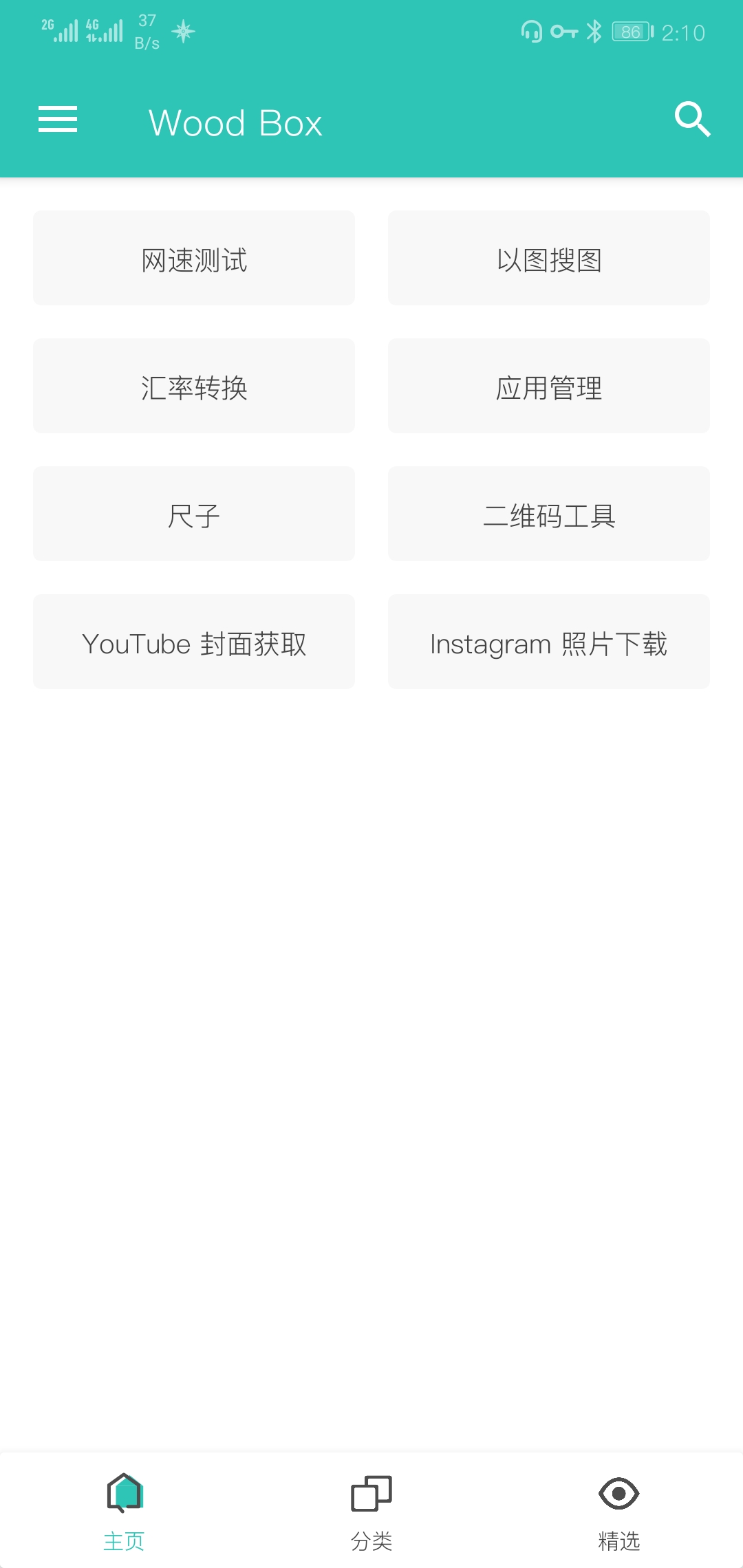This screenshot has width=743, height=1568.
Task: Open Instagram 照片下载 tool
Action: 548,642
